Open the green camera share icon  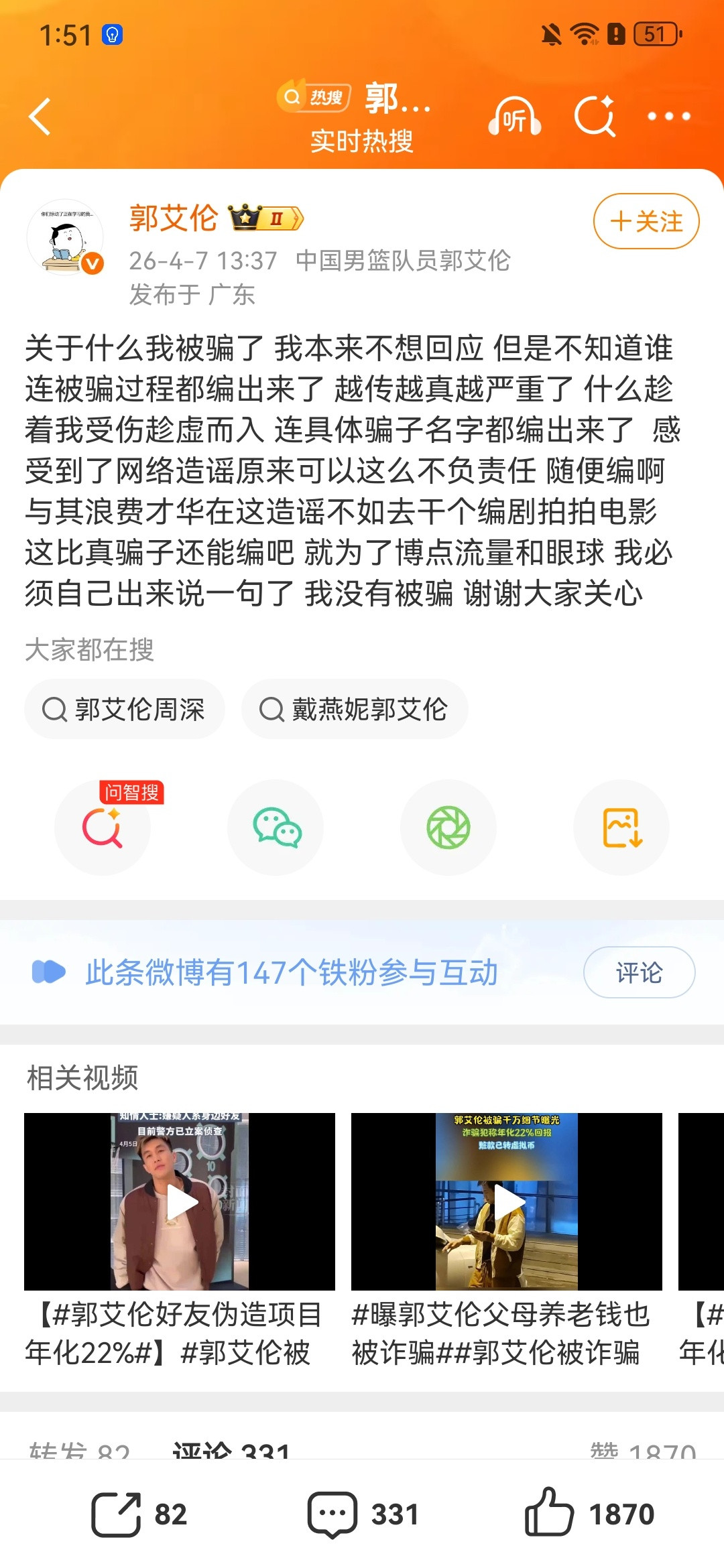tap(448, 828)
